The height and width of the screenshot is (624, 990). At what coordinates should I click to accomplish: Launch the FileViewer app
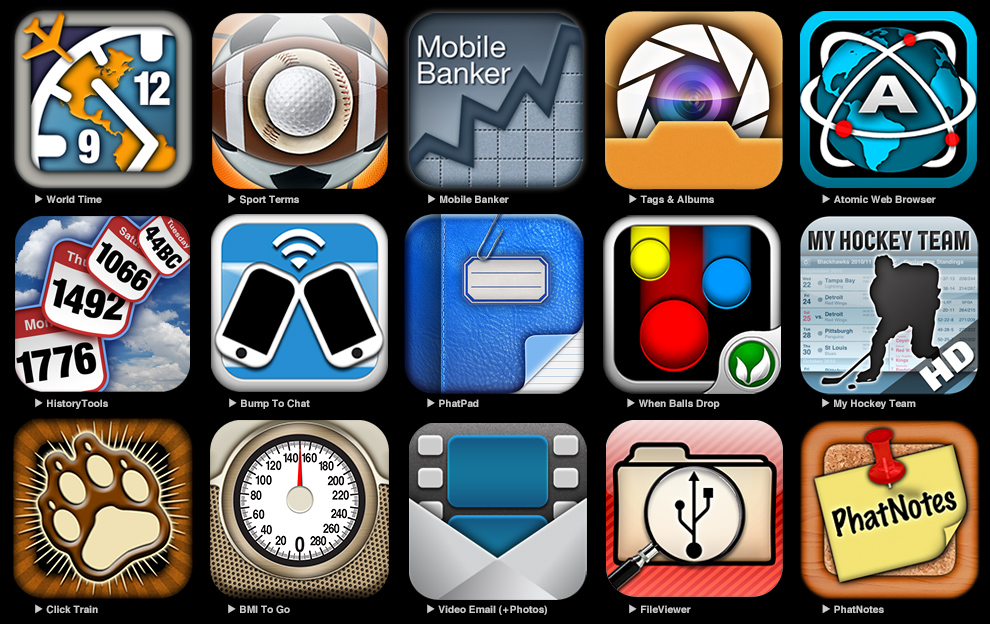[x=692, y=509]
